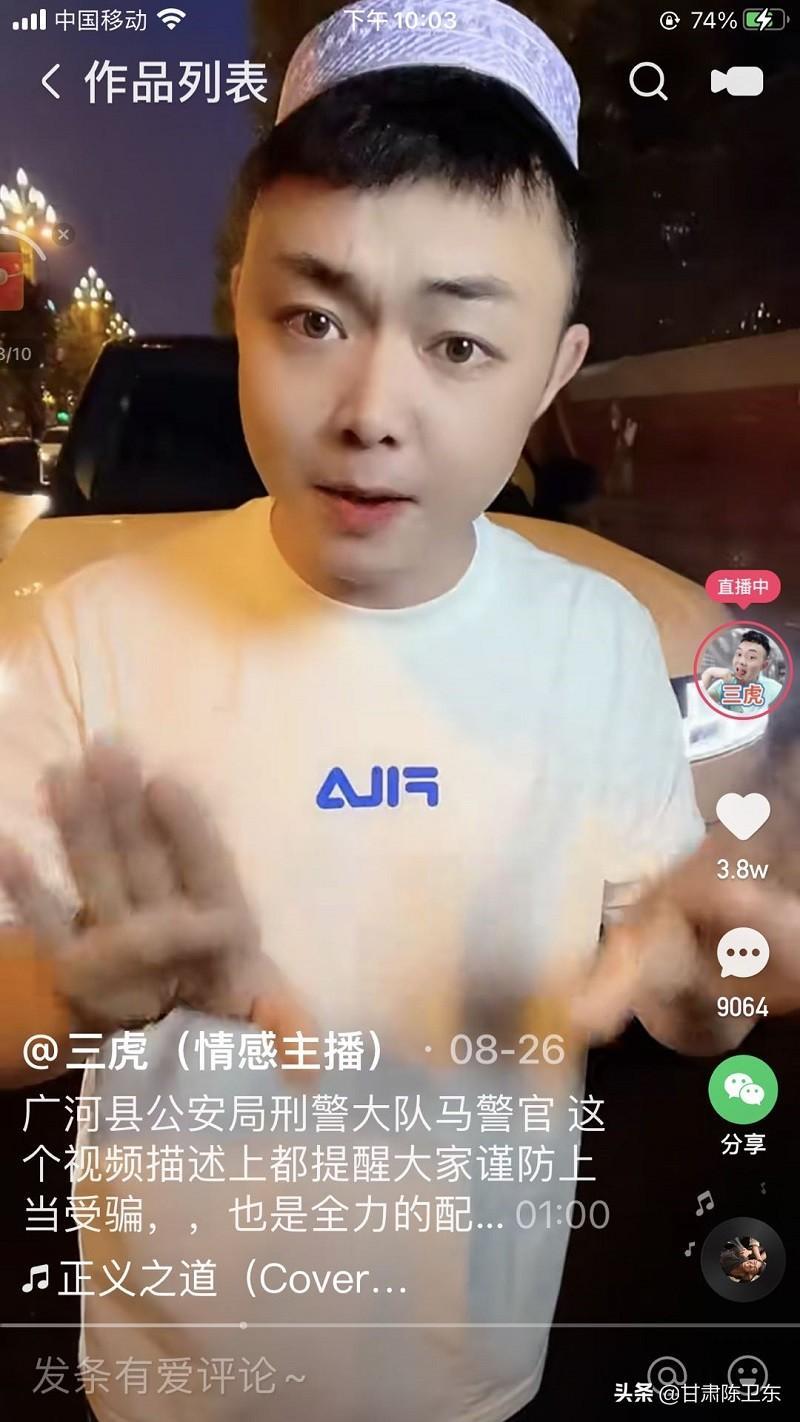This screenshot has width=800, height=1422.
Task: Like this video with the heart
Action: (x=743, y=818)
